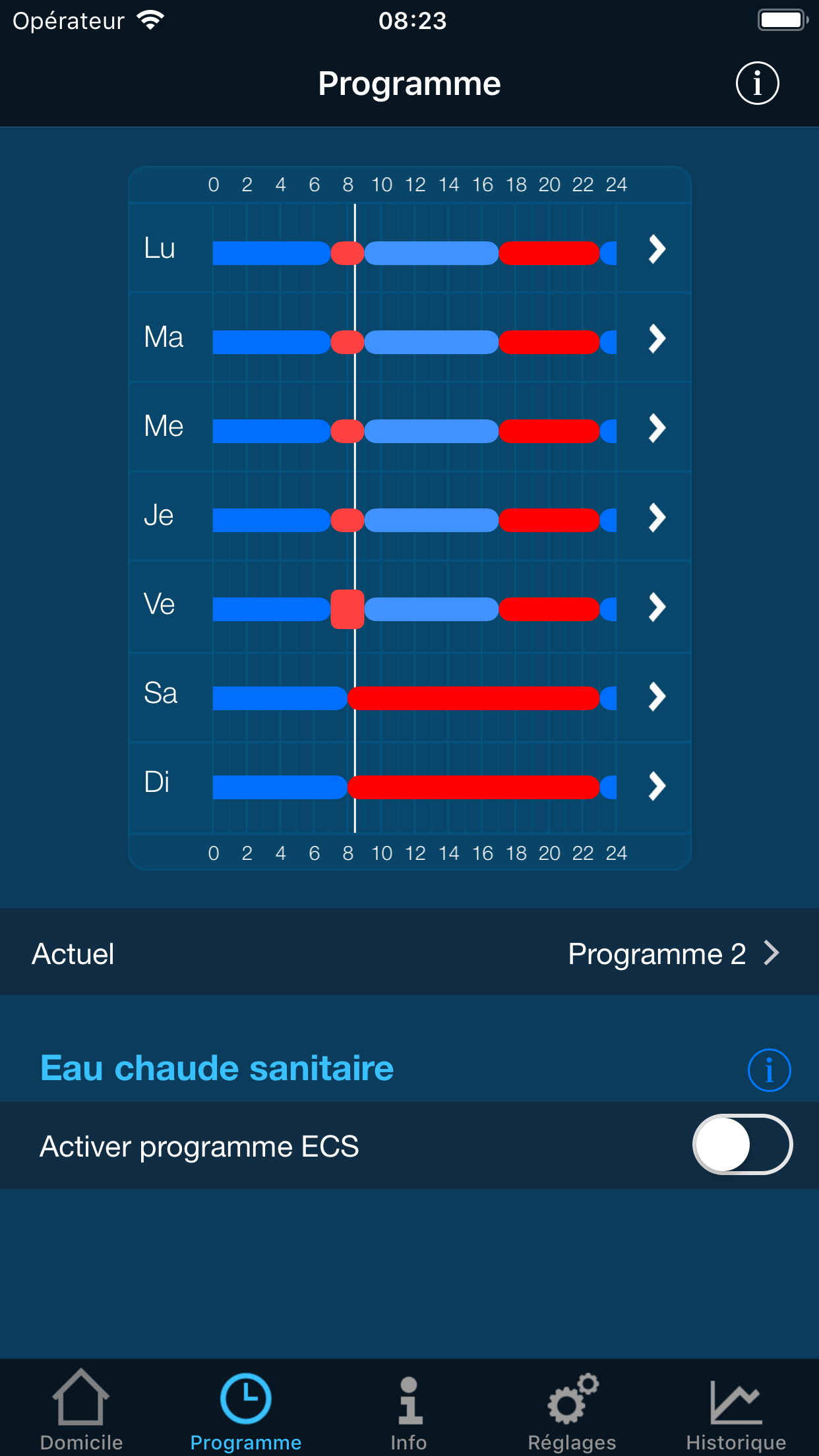This screenshot has width=819, height=1456.
Task: Open Wednesday (Me) schedule details
Action: pos(656,428)
